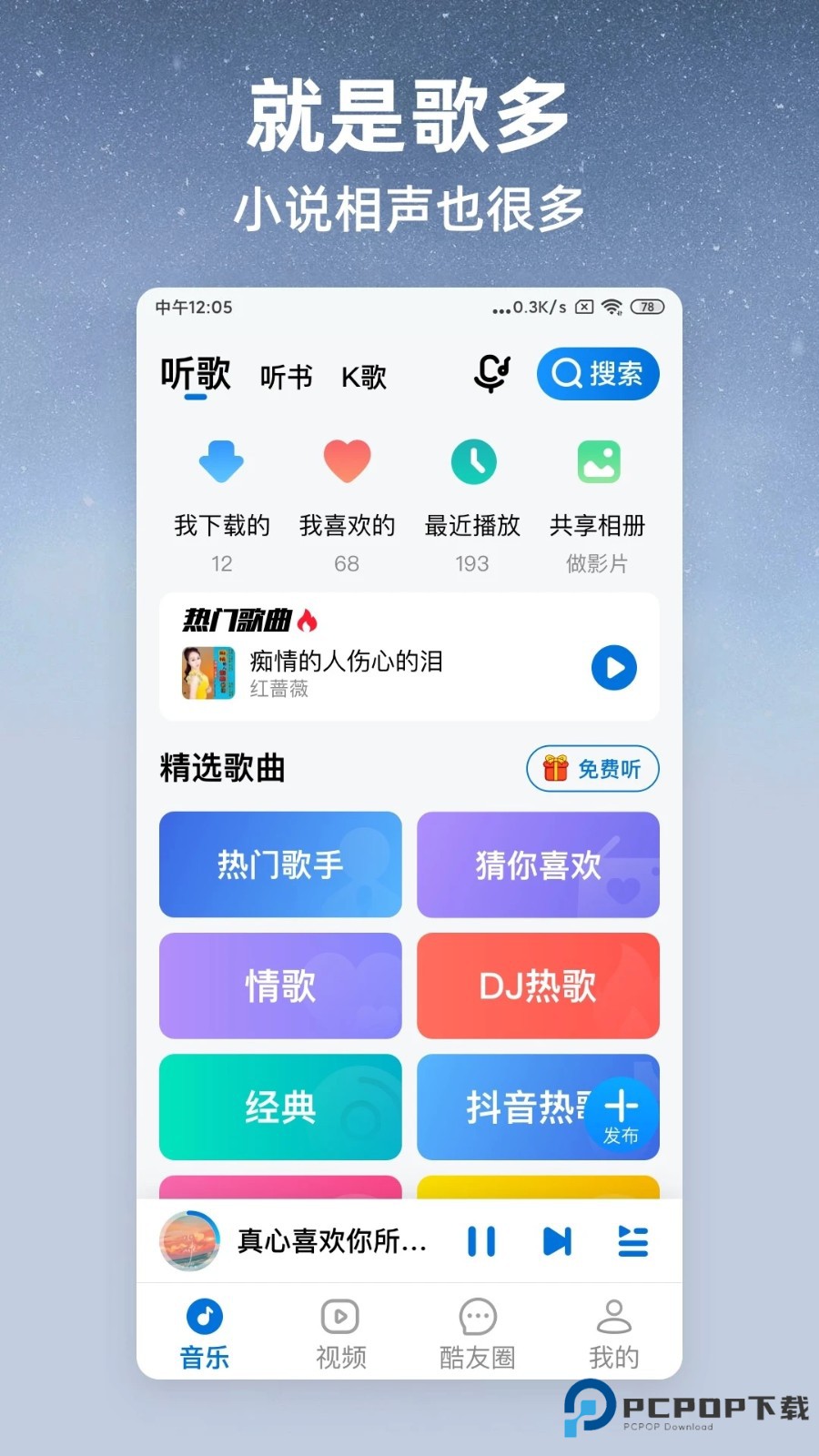The width and height of the screenshot is (819, 1456).
Task: Open the playback queue list icon
Action: click(633, 1240)
